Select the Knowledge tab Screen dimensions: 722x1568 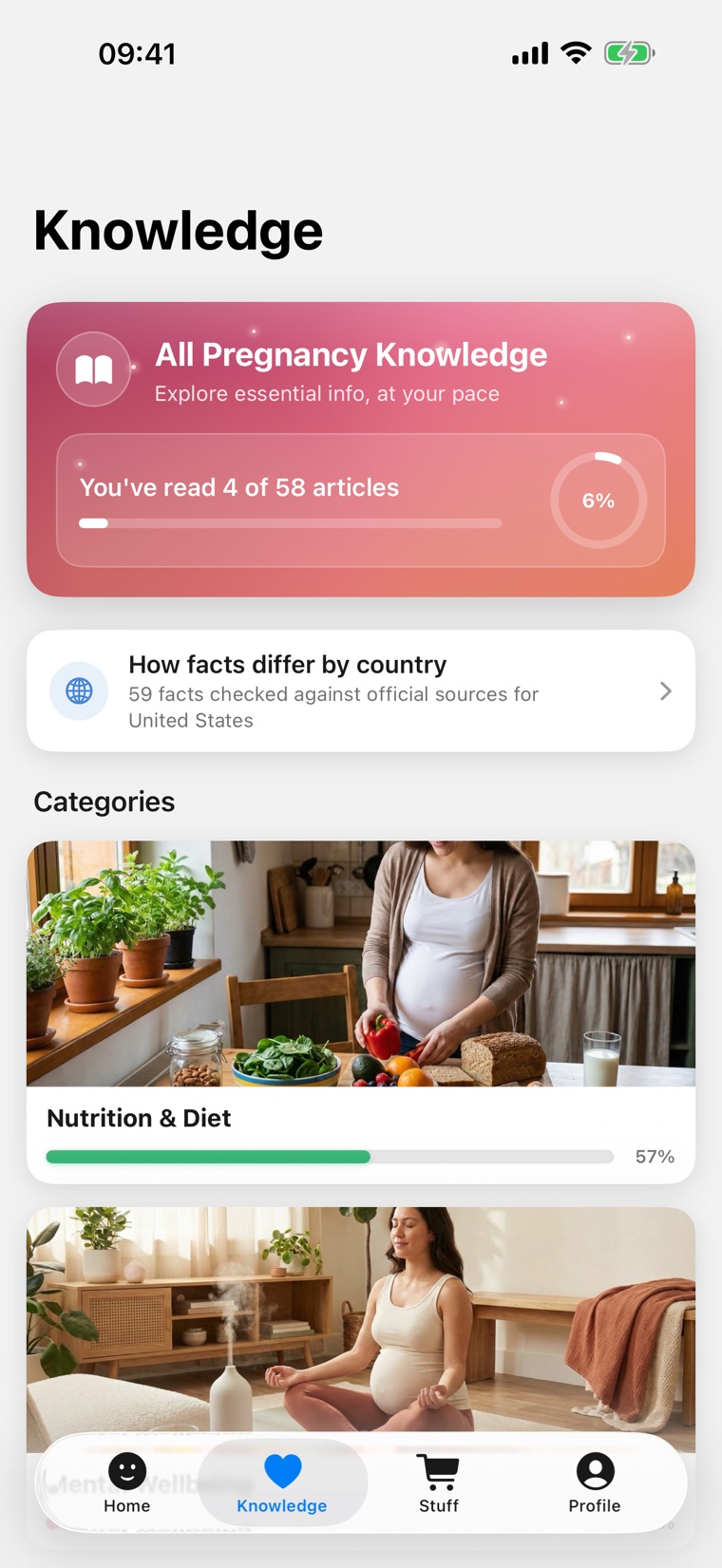282,1483
